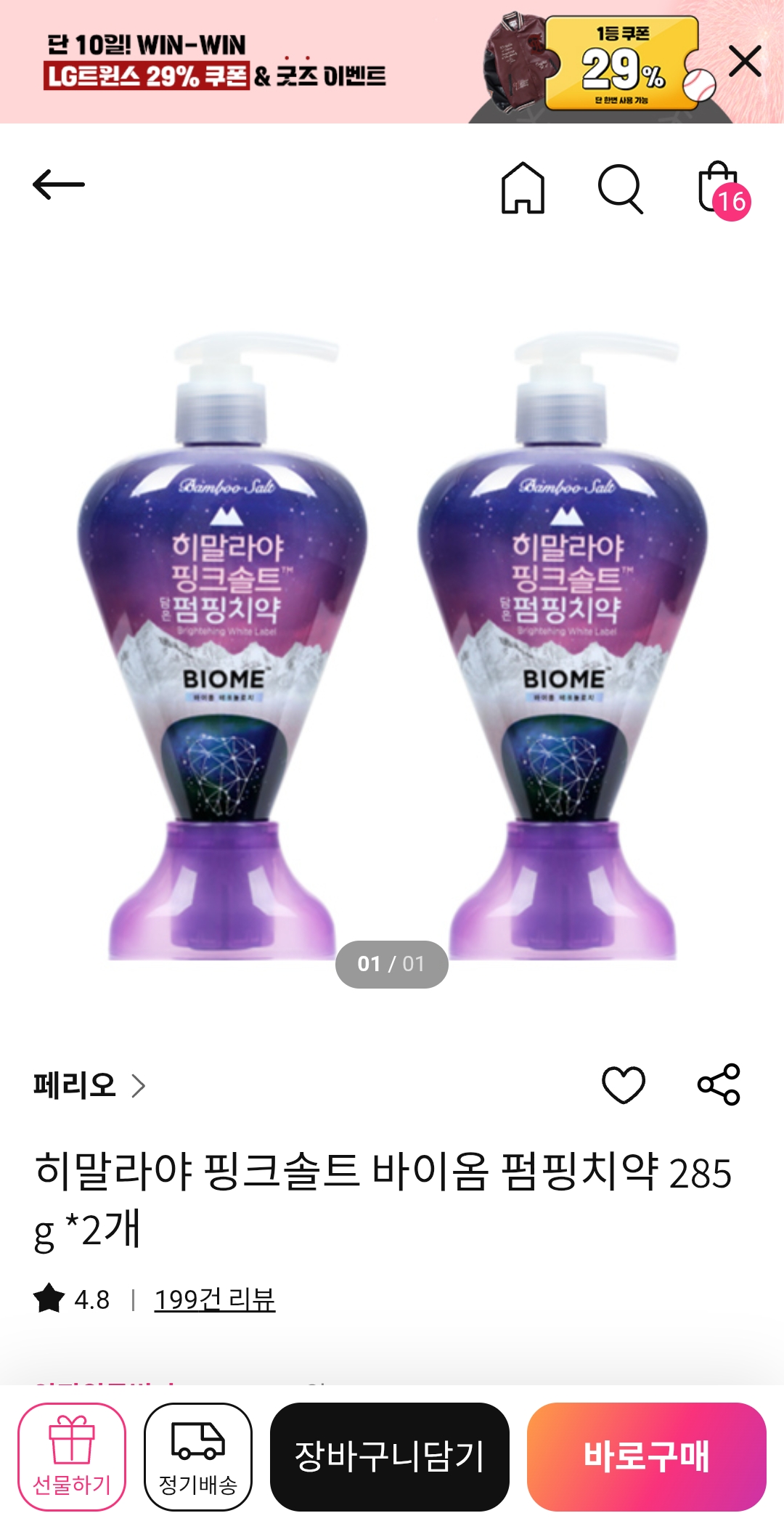Tap the 선물하기 gift button
784x1529 pixels.
point(72,1456)
